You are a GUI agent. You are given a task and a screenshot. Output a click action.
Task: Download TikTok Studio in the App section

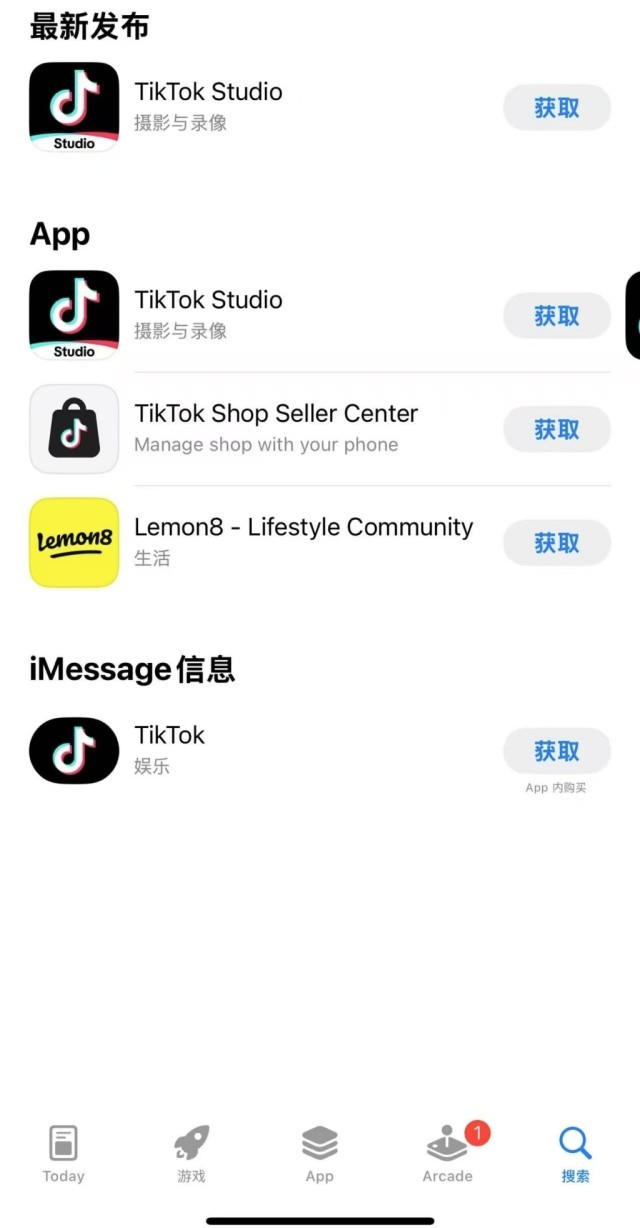click(556, 316)
